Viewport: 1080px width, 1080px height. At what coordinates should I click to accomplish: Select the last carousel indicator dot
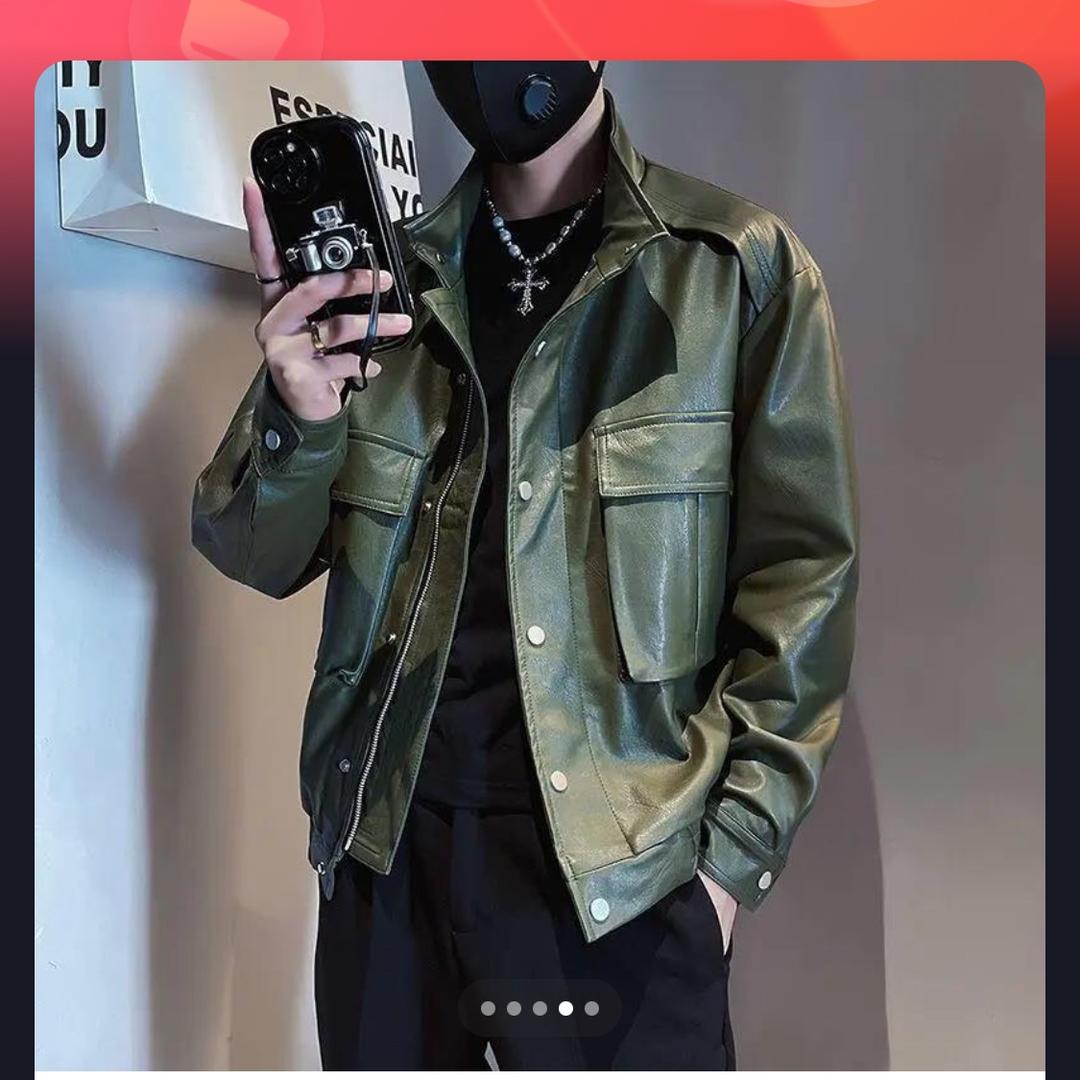coord(592,1008)
